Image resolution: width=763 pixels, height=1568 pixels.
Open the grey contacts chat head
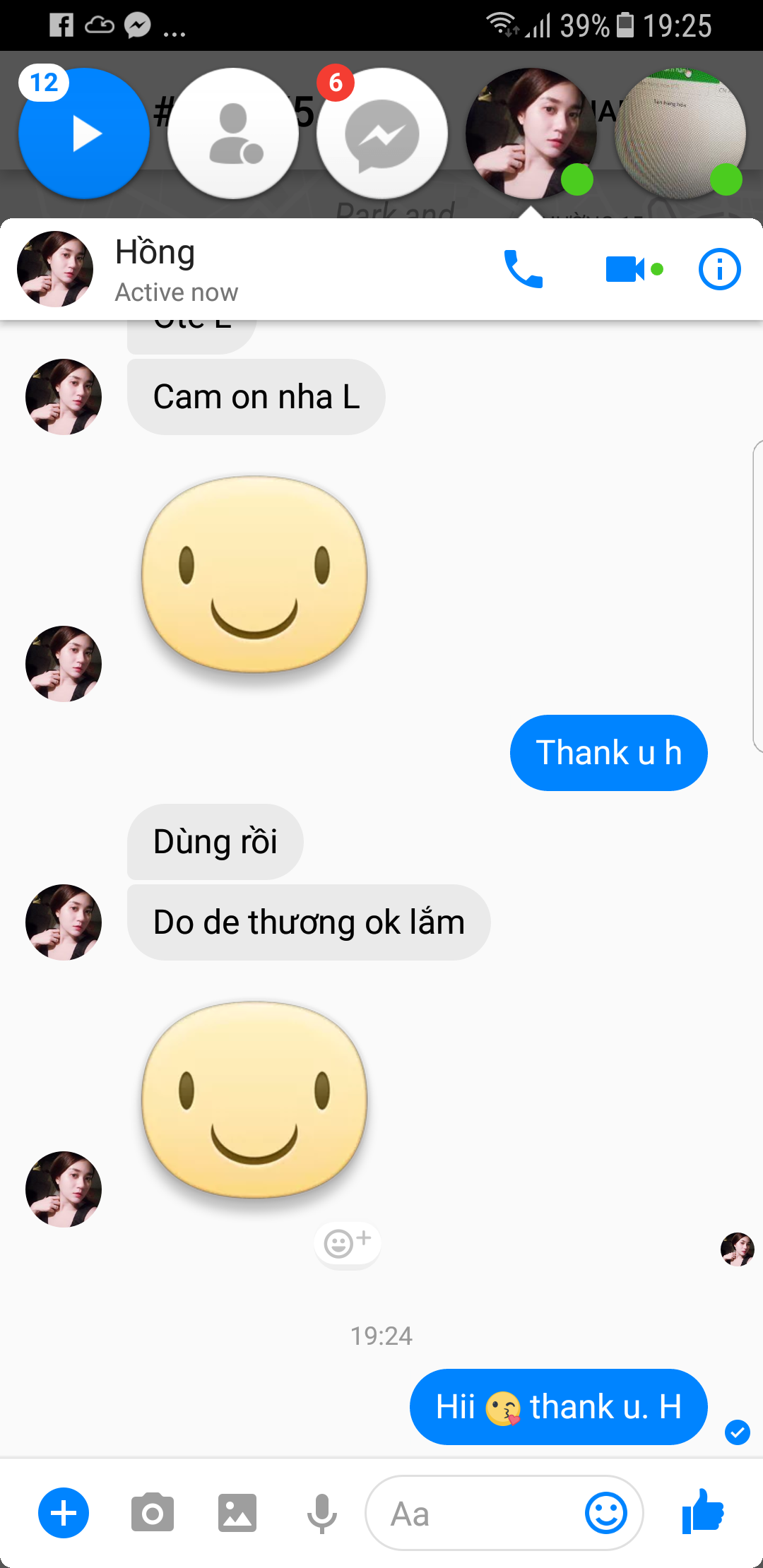point(233,134)
